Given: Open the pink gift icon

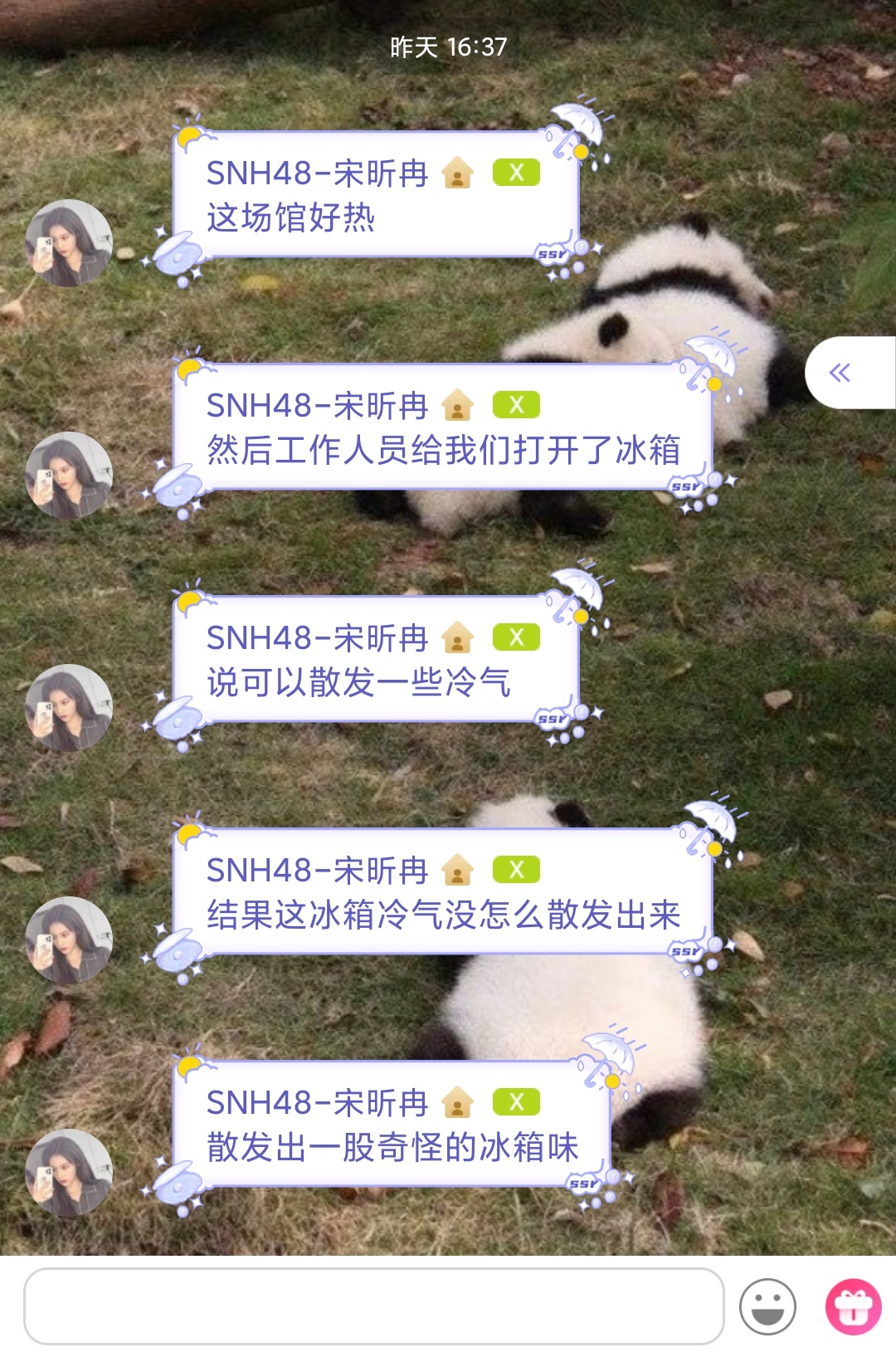Looking at the screenshot, I should (x=853, y=1306).
